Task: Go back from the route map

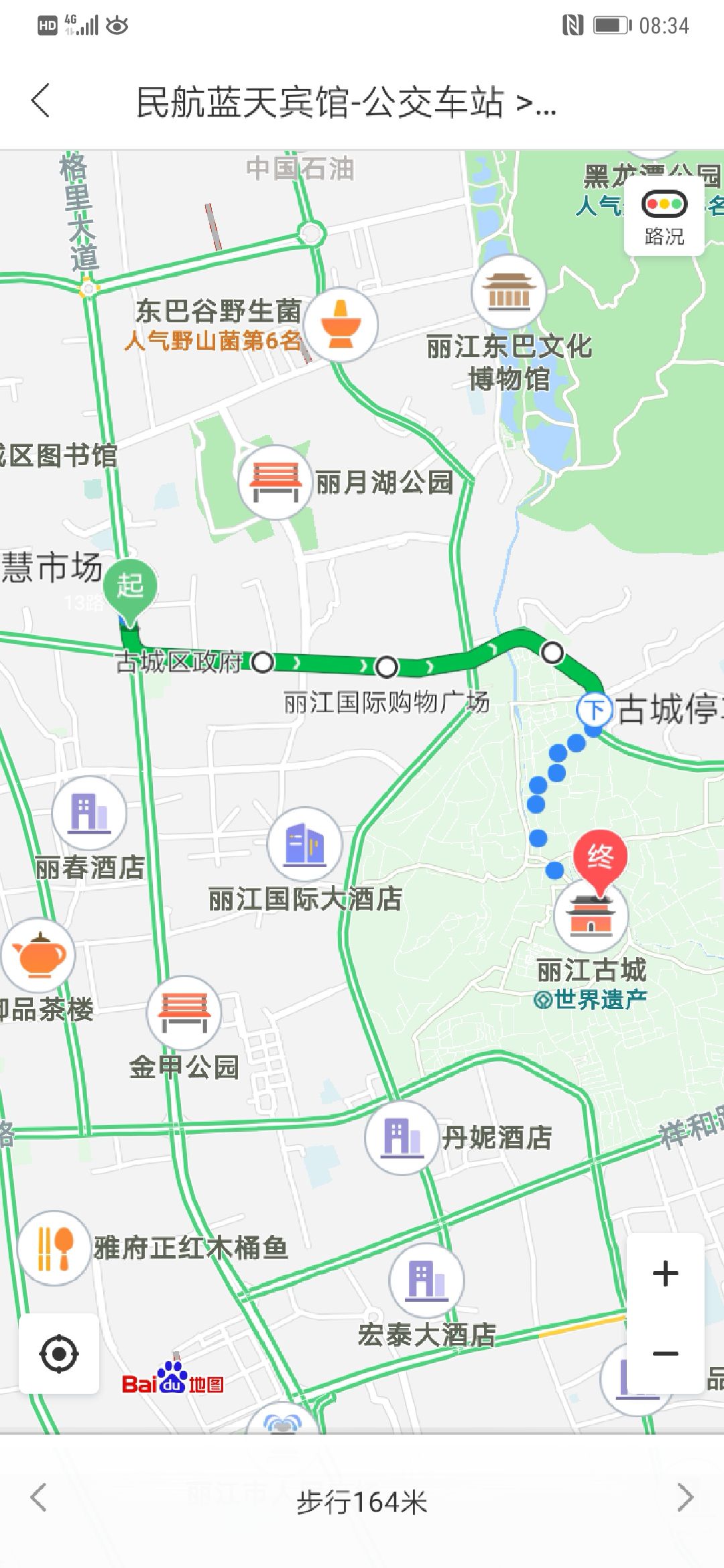Action: point(41,102)
